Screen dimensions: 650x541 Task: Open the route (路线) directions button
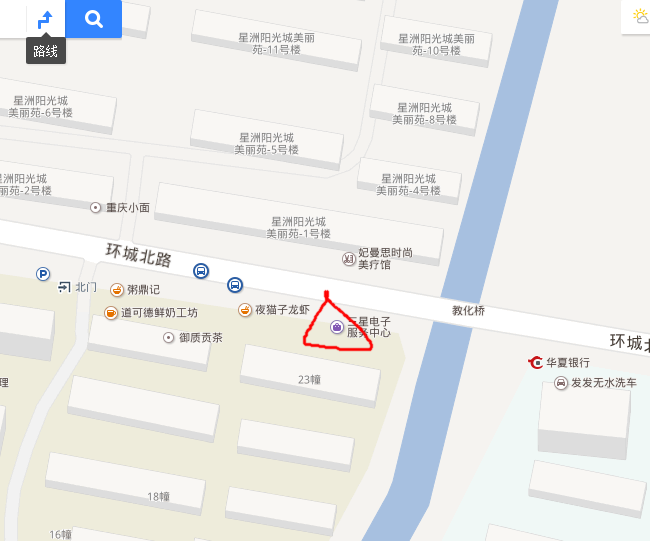[x=45, y=18]
